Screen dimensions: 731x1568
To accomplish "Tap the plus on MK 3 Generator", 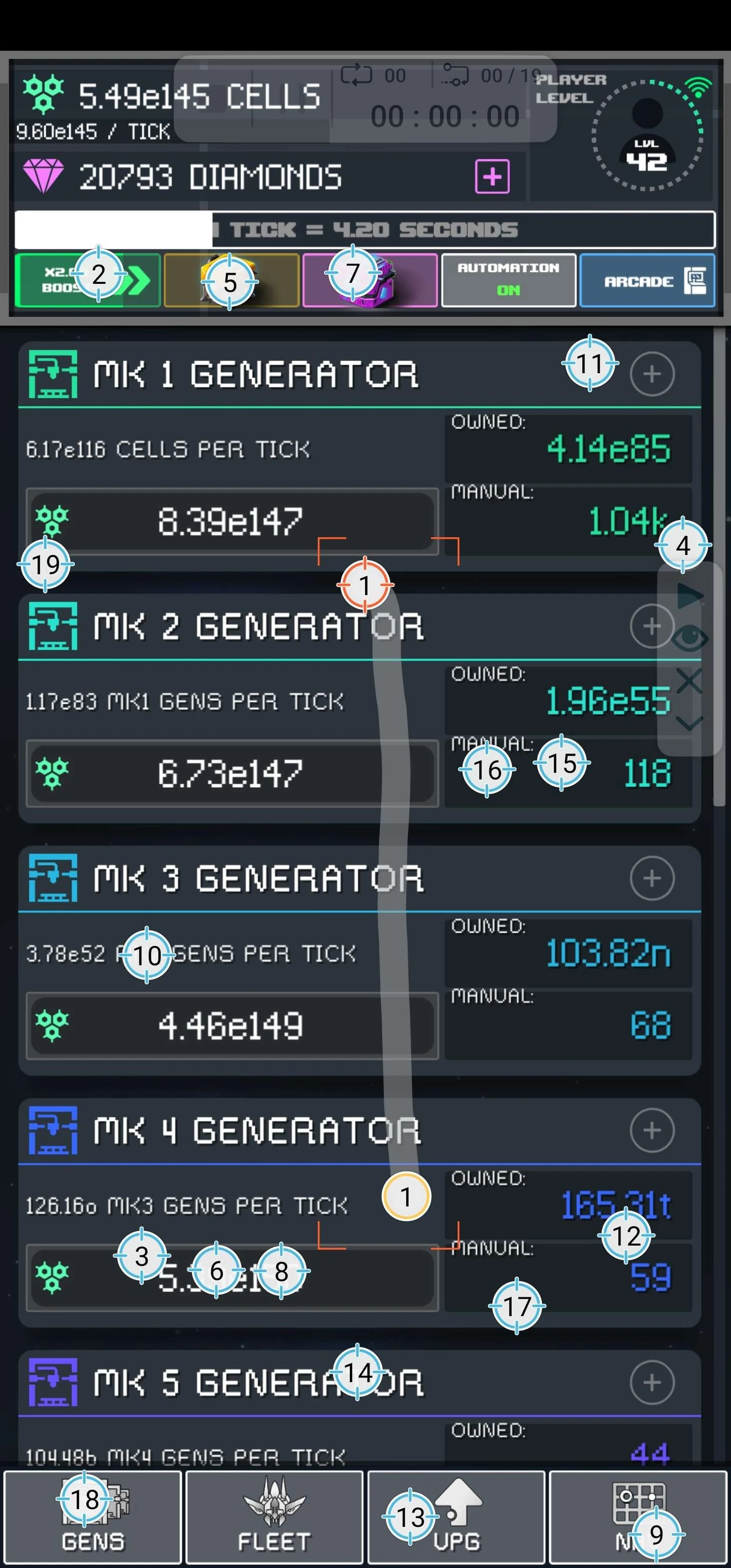I will click(x=652, y=878).
